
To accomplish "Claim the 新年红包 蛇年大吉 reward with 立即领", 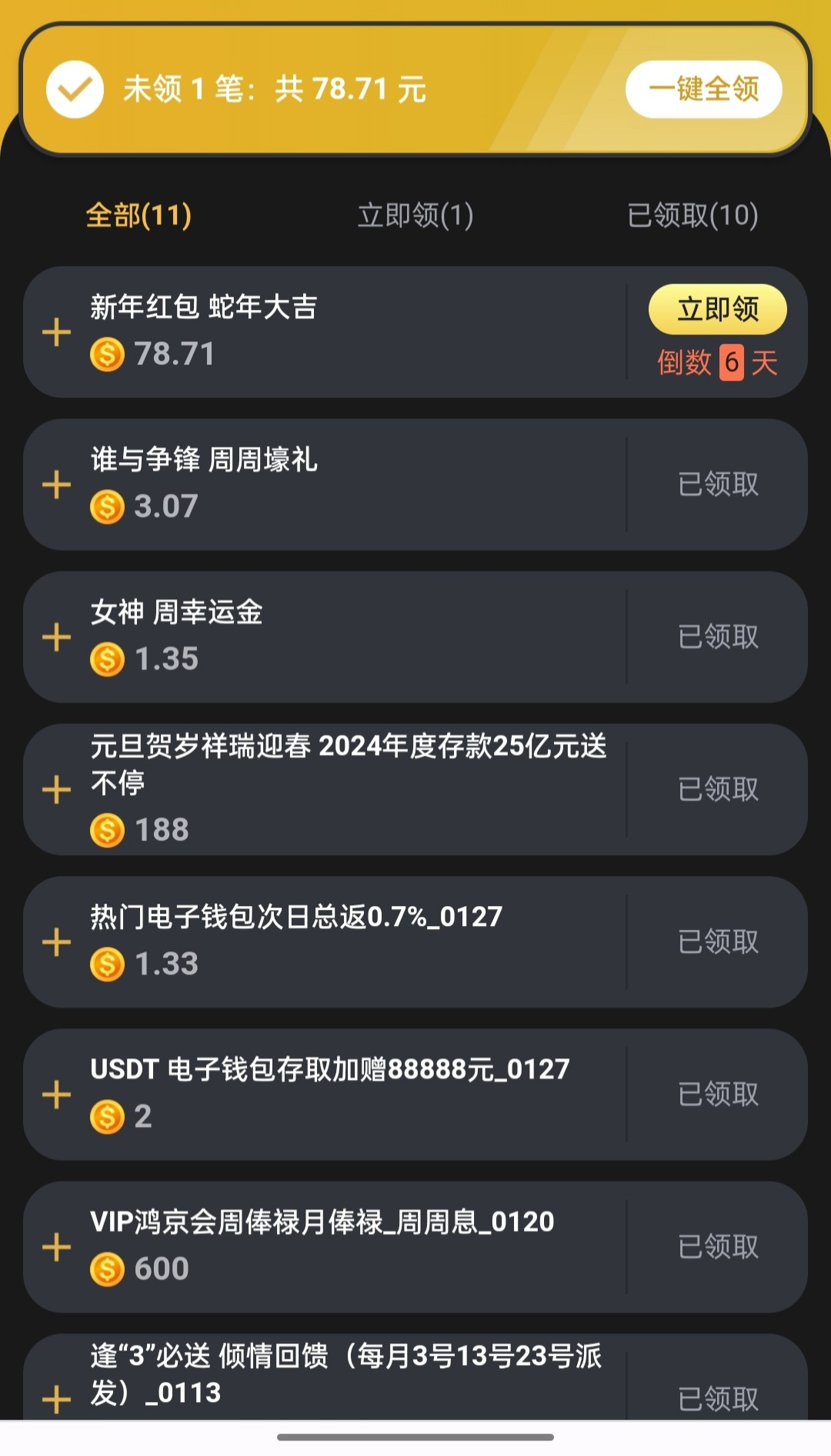I will [717, 309].
